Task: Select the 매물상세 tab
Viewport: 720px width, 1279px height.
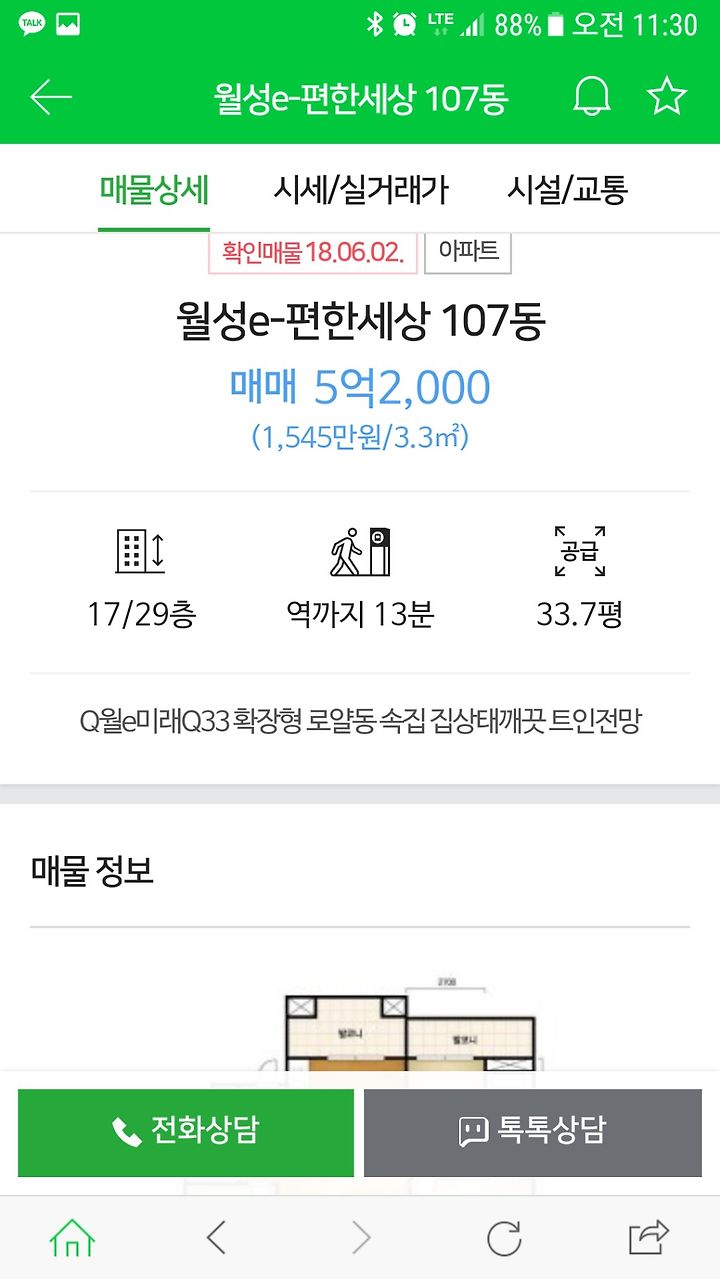Action: [154, 189]
